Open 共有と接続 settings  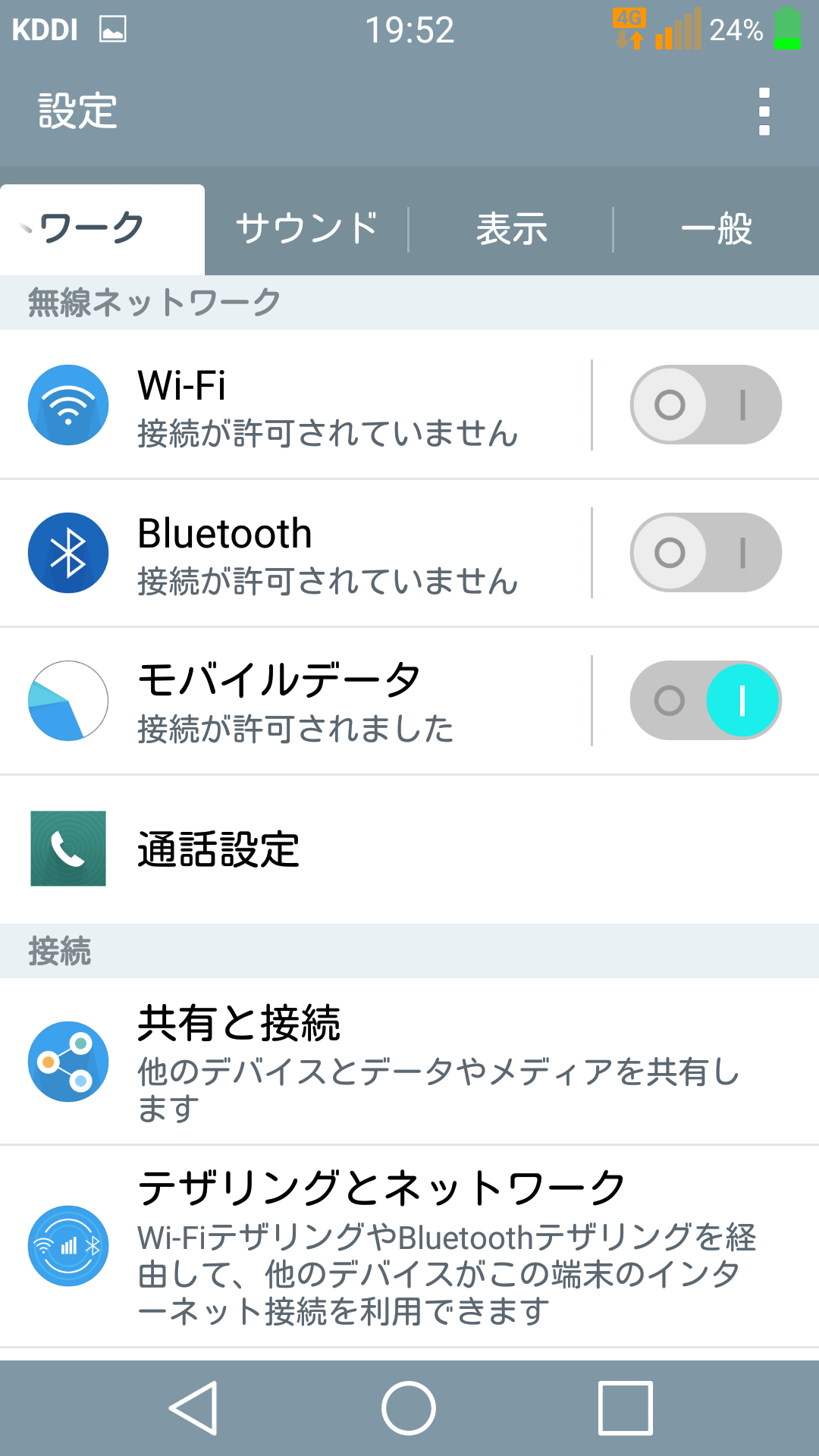coord(409,1062)
